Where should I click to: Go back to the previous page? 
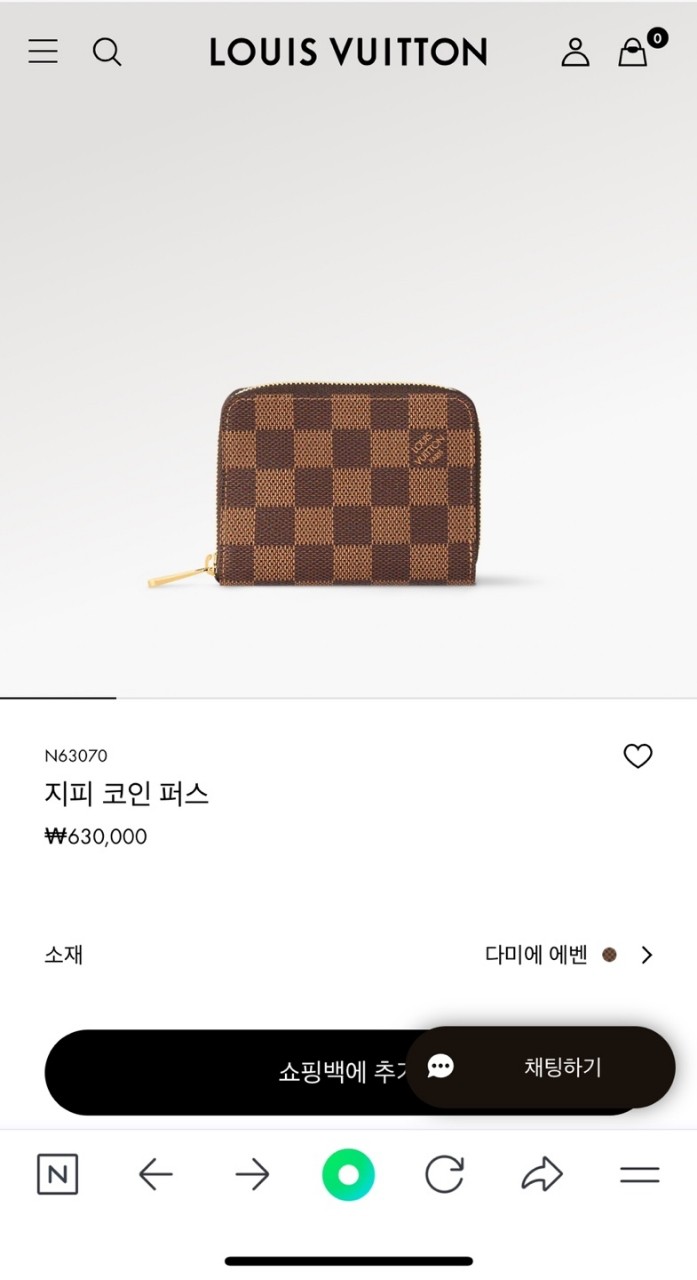tap(155, 1175)
